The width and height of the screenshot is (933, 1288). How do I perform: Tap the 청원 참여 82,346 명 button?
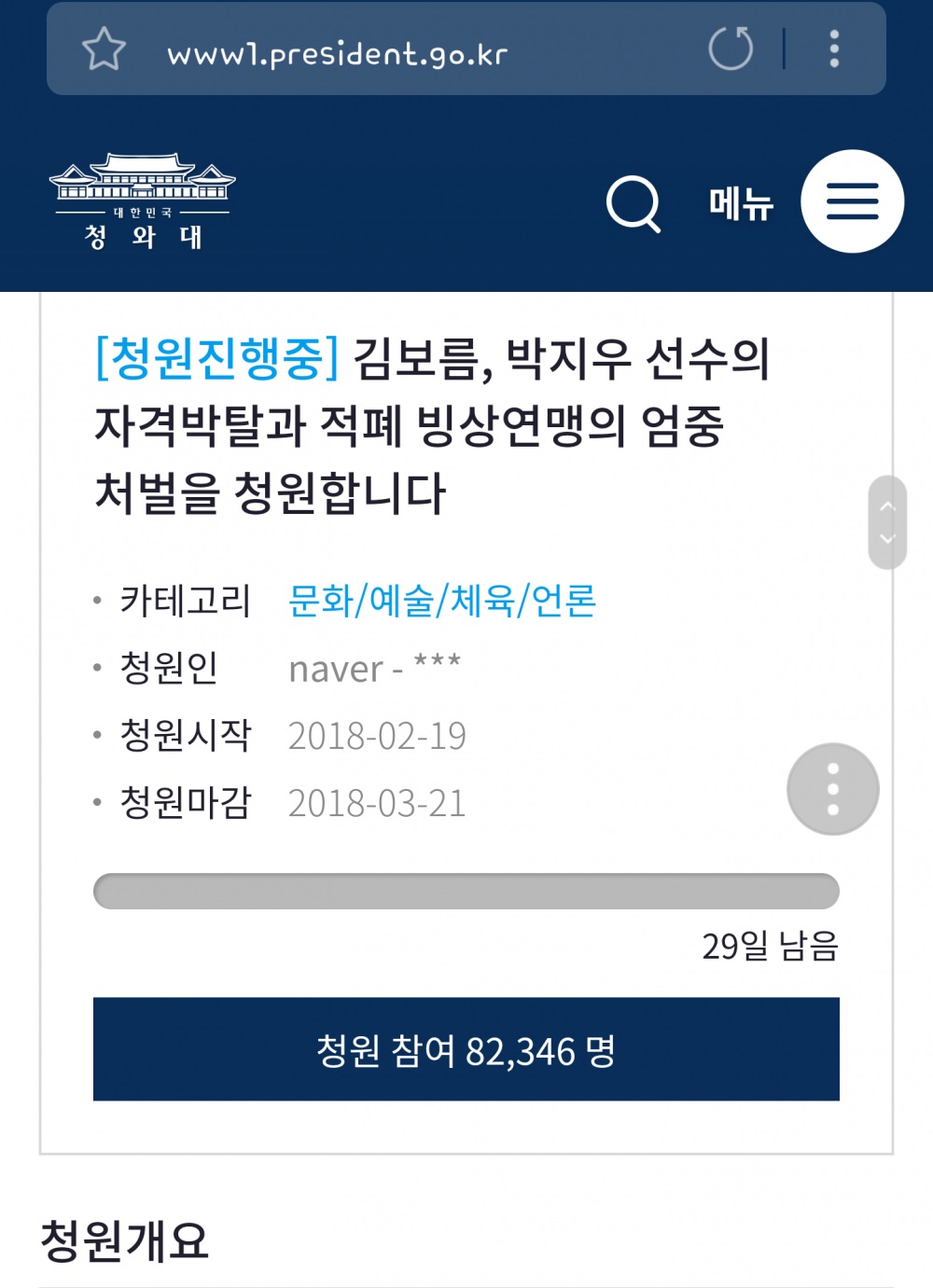pos(466,1049)
